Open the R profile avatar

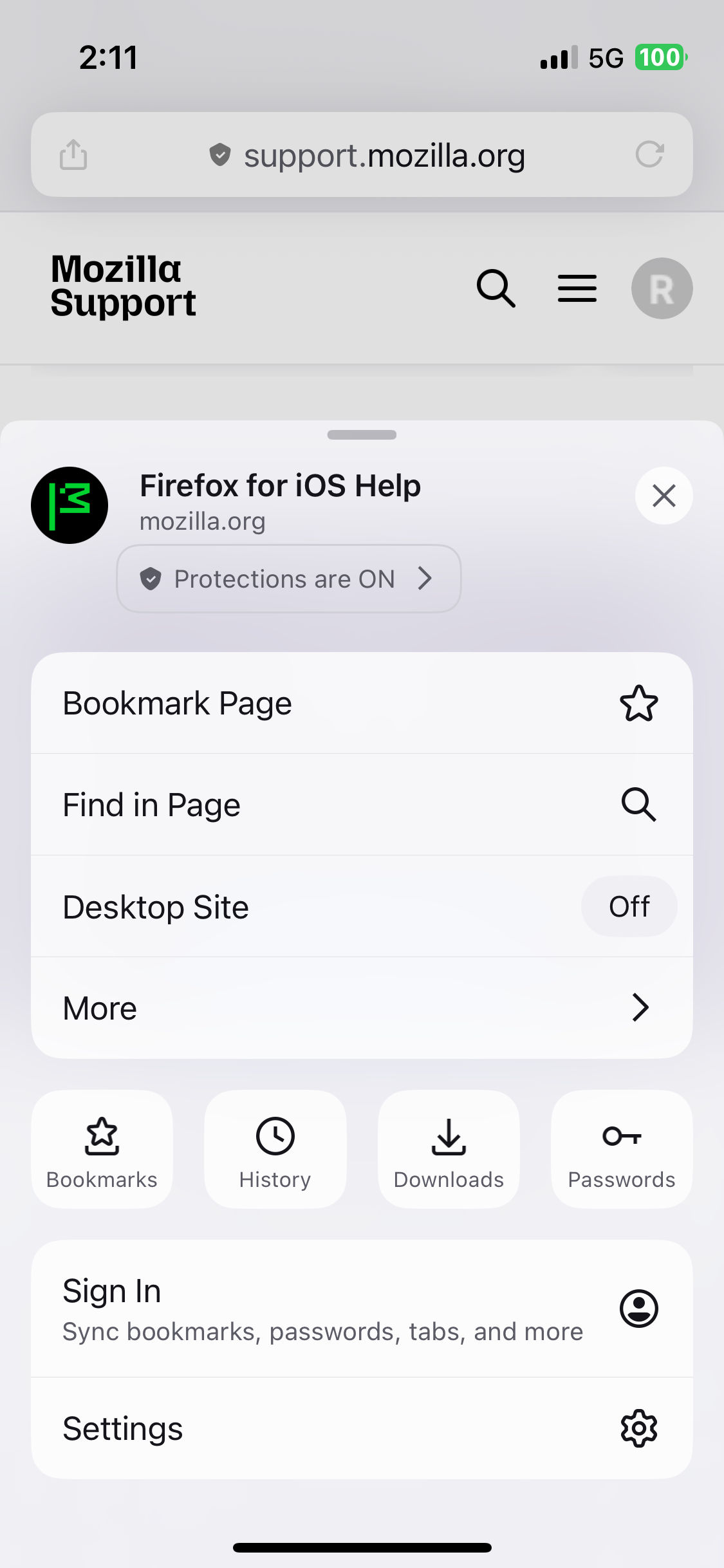tap(662, 288)
